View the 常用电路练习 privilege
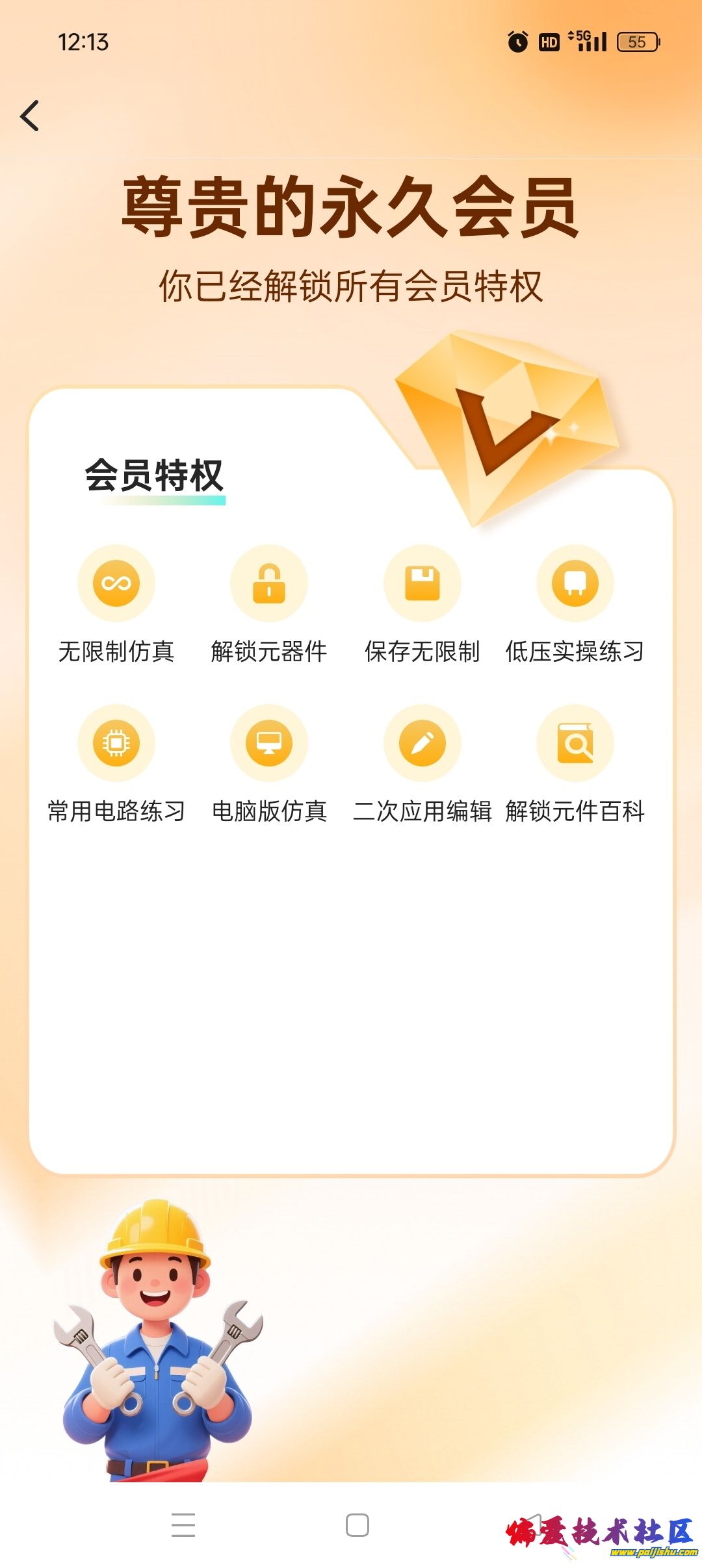702x1568 pixels. 116,743
